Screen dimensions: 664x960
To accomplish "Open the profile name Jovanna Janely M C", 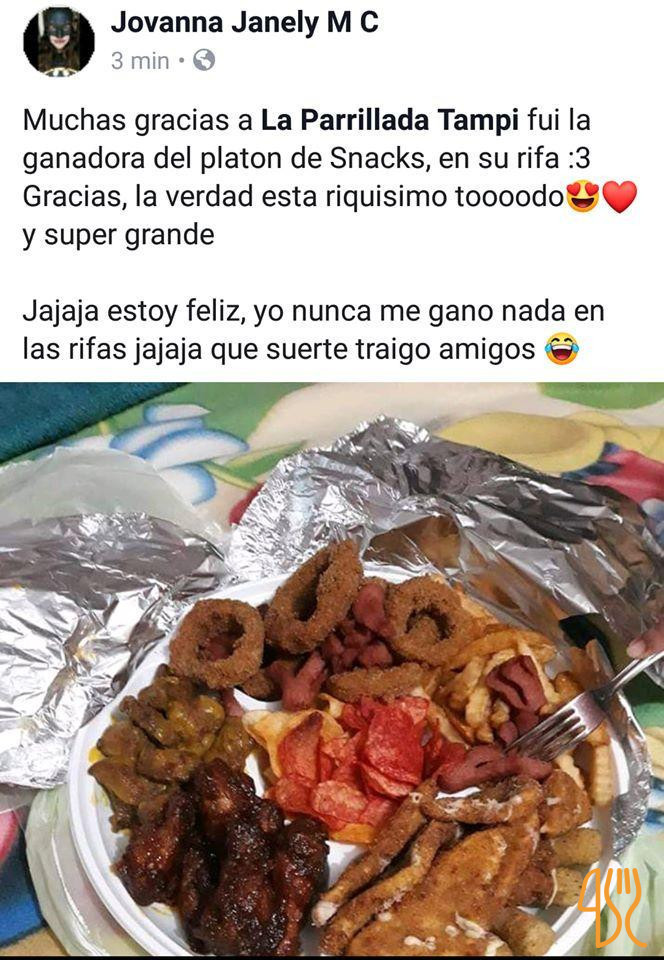I will click(244, 23).
